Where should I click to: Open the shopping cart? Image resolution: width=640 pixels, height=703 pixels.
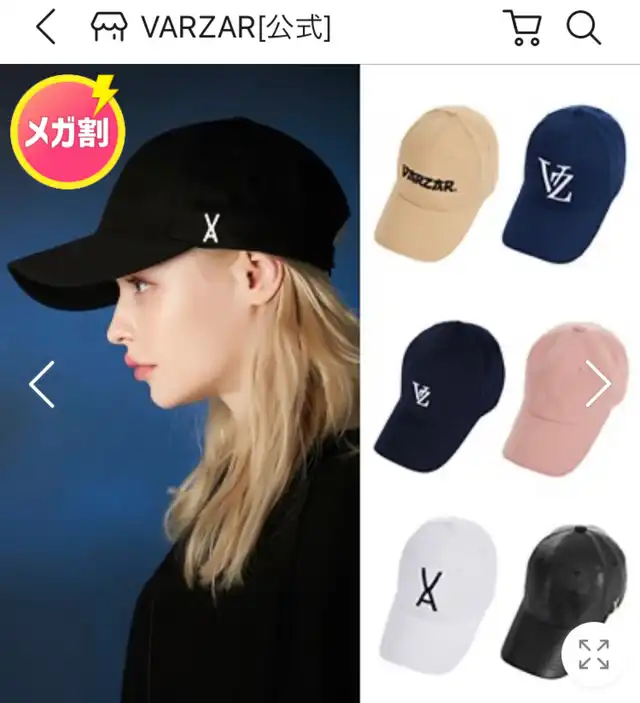pos(521,28)
